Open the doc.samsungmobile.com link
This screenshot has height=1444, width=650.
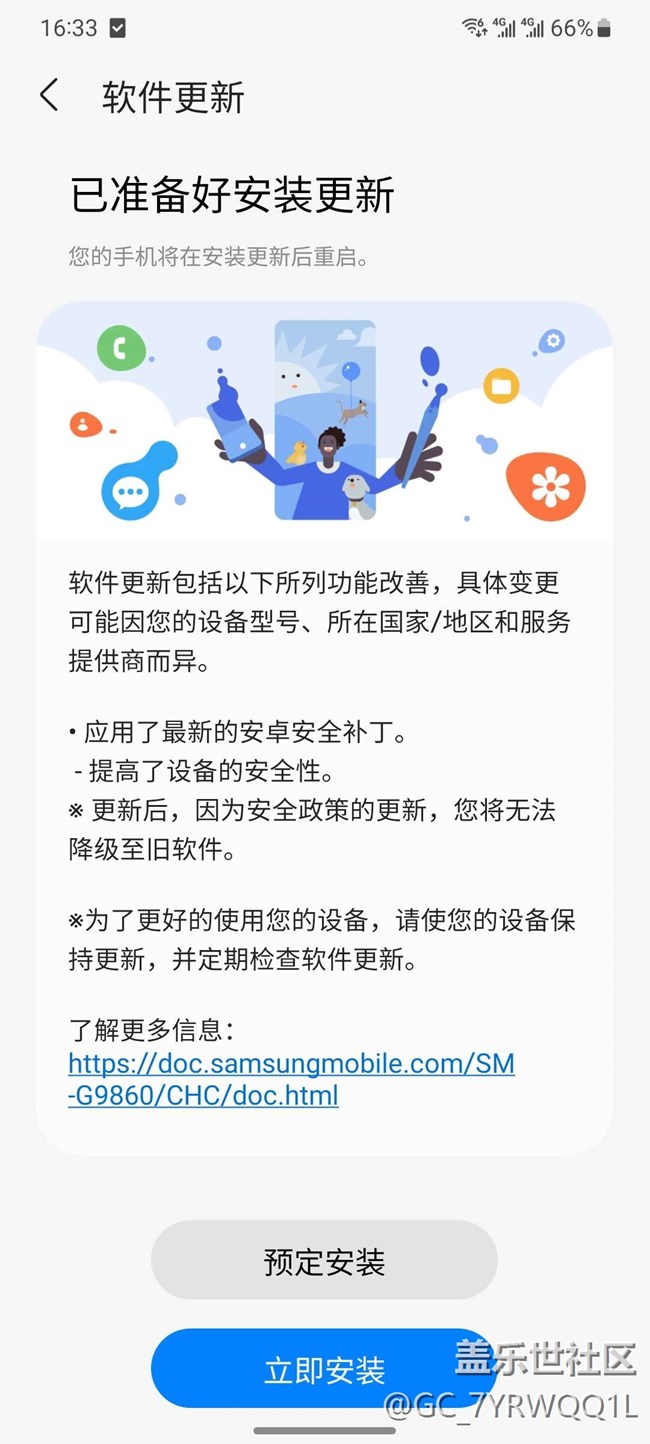[x=291, y=1079]
